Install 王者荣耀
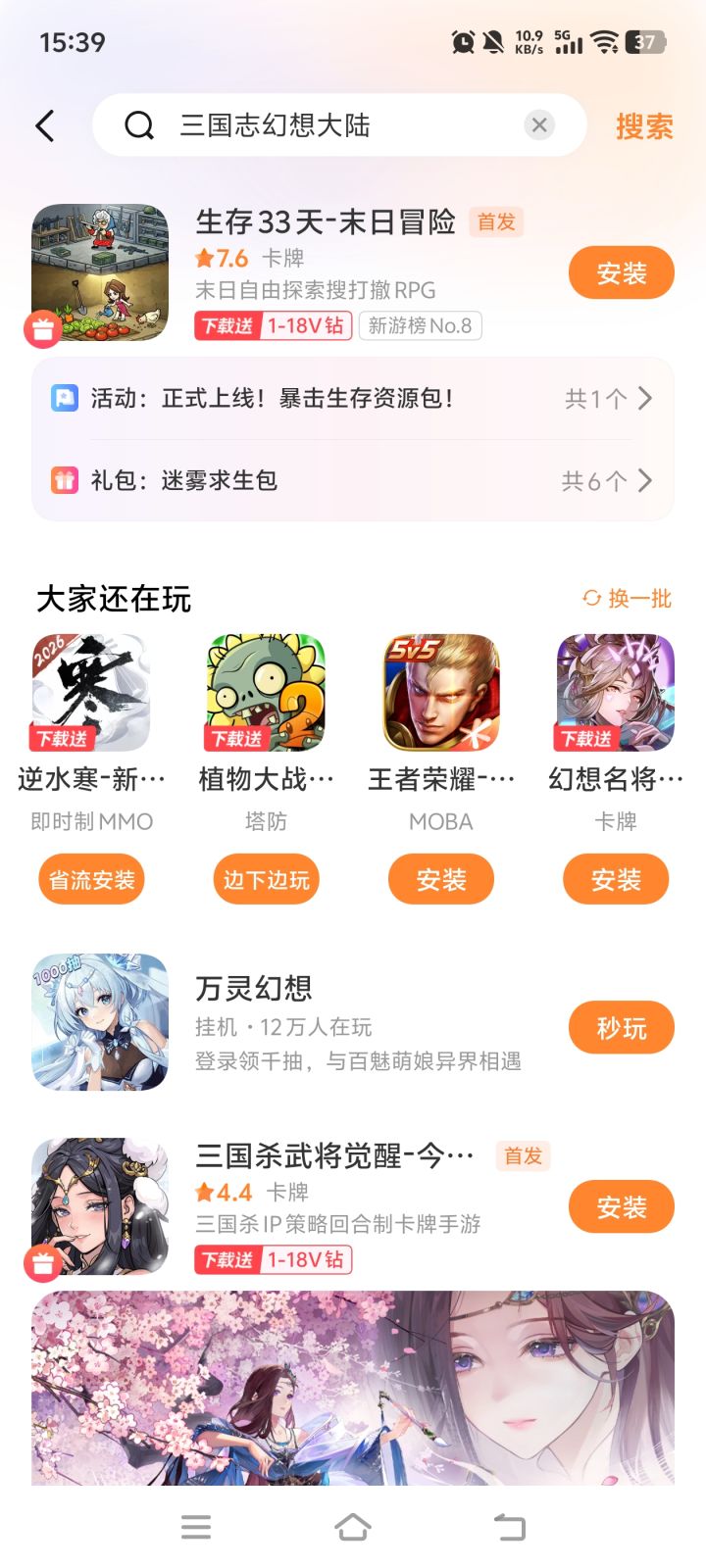This screenshot has width=706, height=1568. coord(440,880)
